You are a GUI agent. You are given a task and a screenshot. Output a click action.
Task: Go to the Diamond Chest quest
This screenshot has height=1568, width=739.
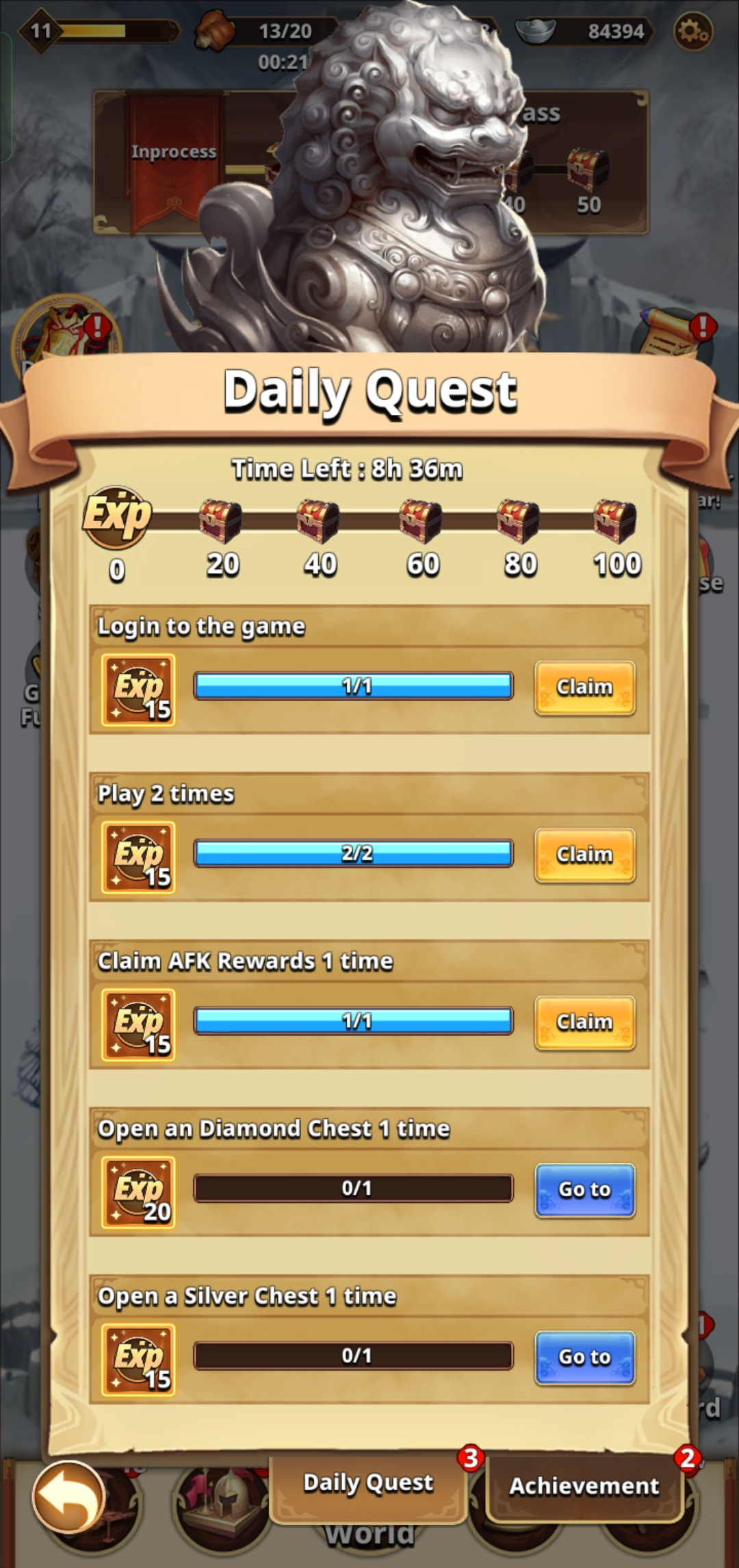coord(584,1190)
